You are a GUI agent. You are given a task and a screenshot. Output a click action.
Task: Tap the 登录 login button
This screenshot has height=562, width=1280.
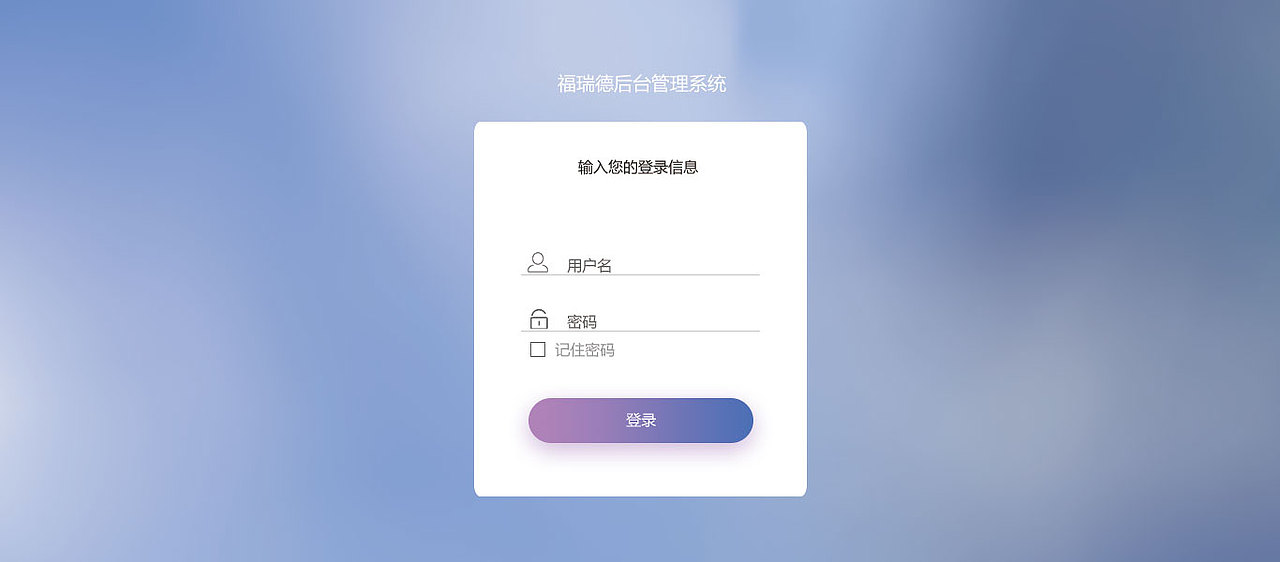[640, 420]
